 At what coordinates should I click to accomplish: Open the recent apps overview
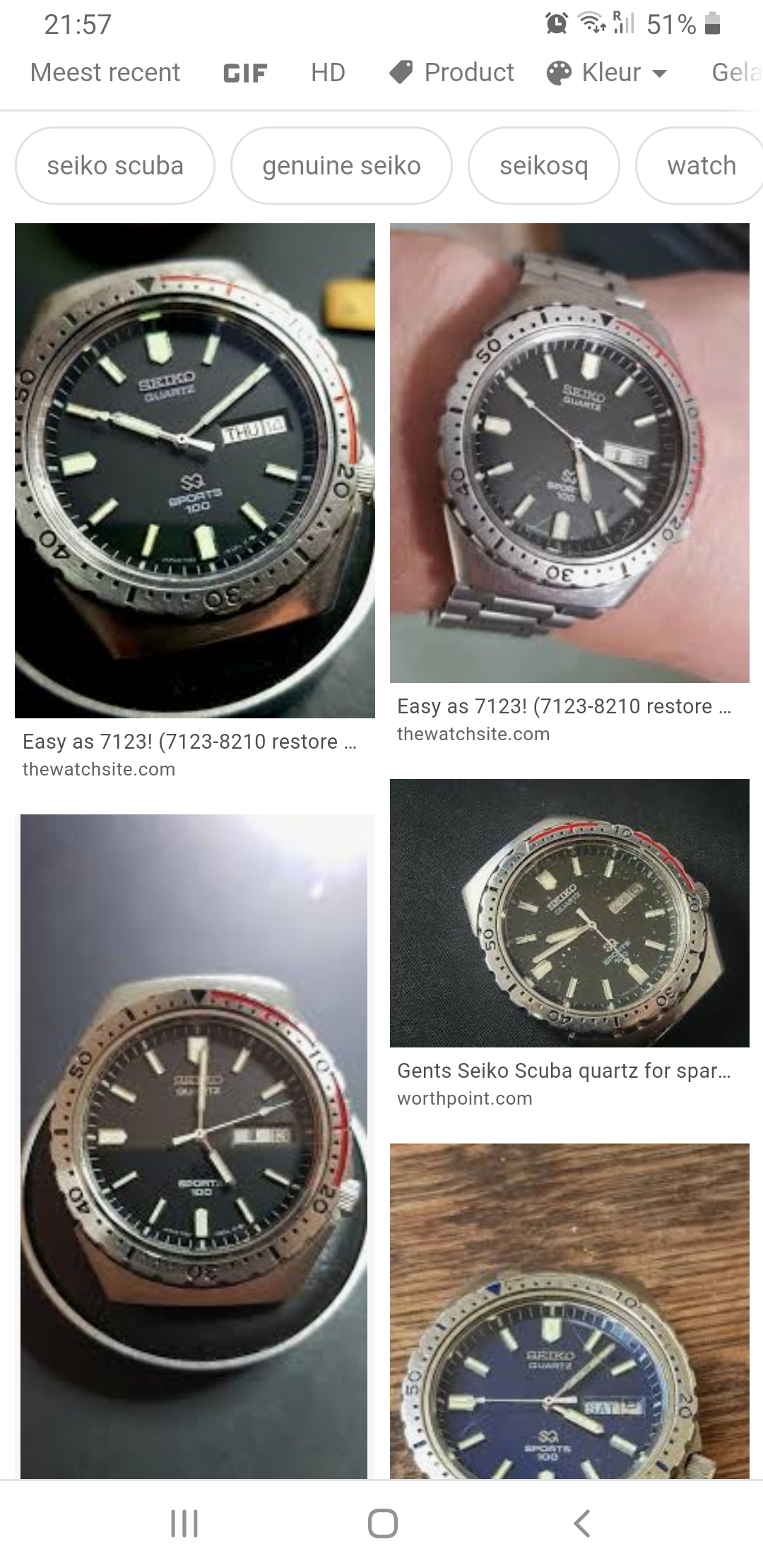(x=184, y=1524)
